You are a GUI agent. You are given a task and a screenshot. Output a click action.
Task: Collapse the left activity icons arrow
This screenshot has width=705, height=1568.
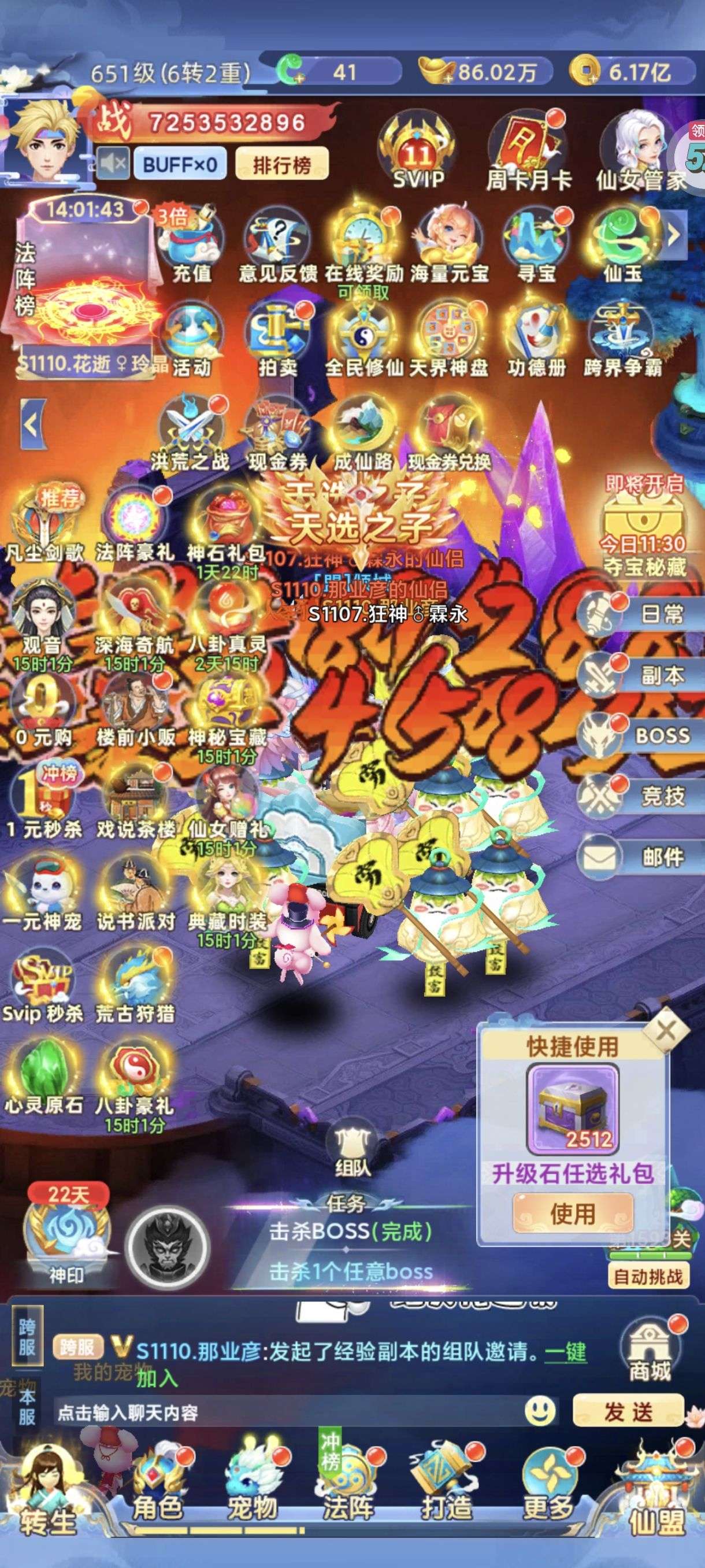point(33,424)
